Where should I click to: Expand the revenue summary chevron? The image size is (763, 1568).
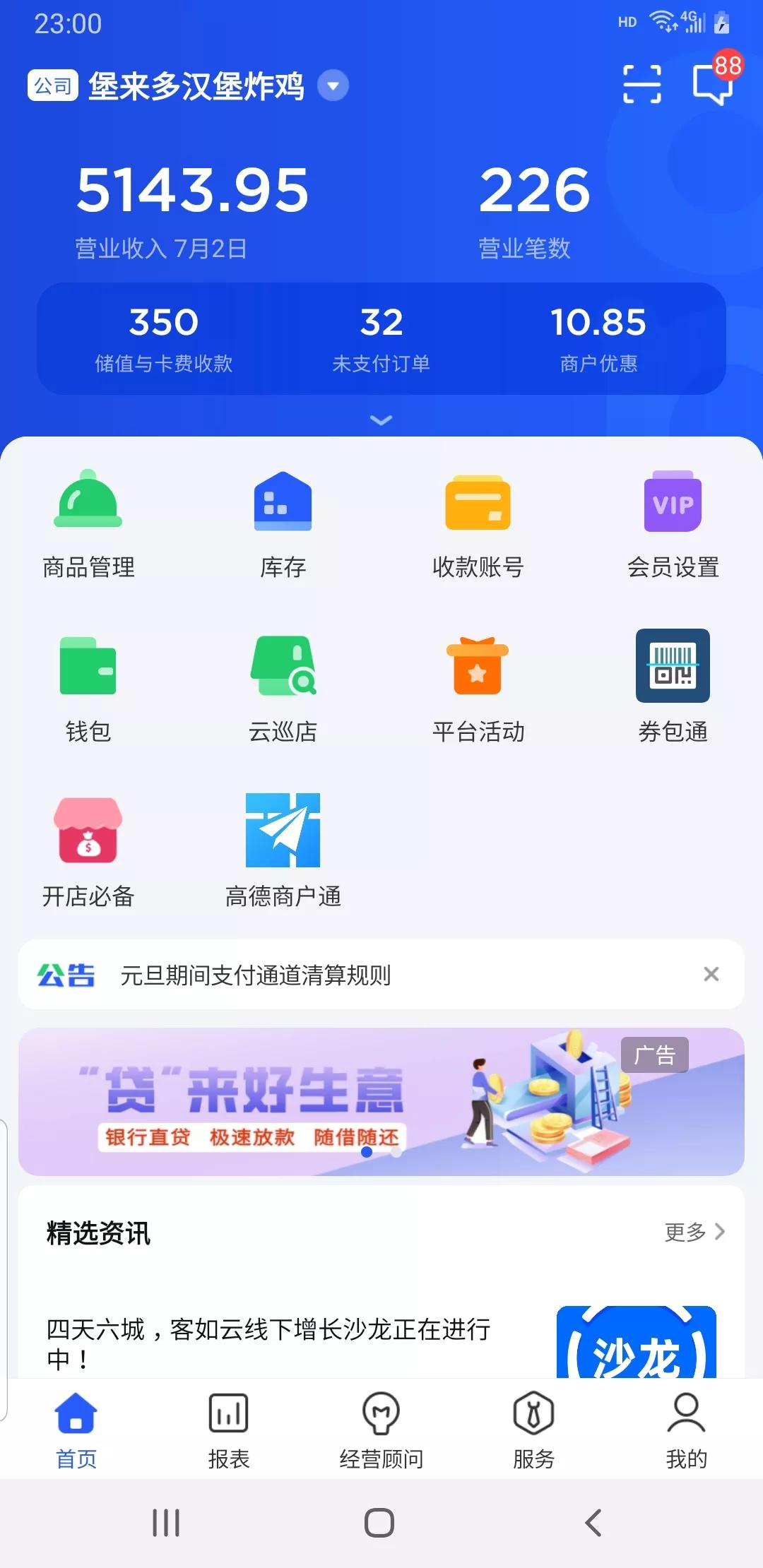pos(381,420)
